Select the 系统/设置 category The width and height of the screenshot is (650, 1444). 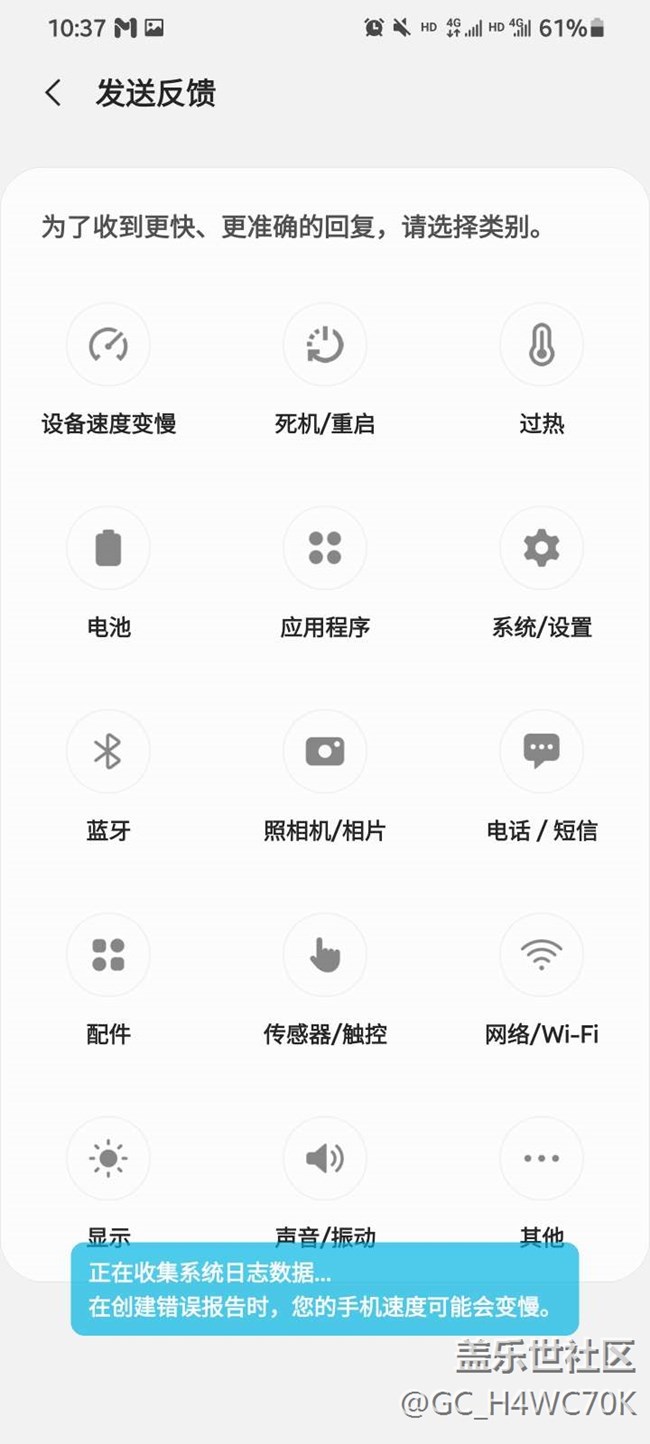click(541, 549)
